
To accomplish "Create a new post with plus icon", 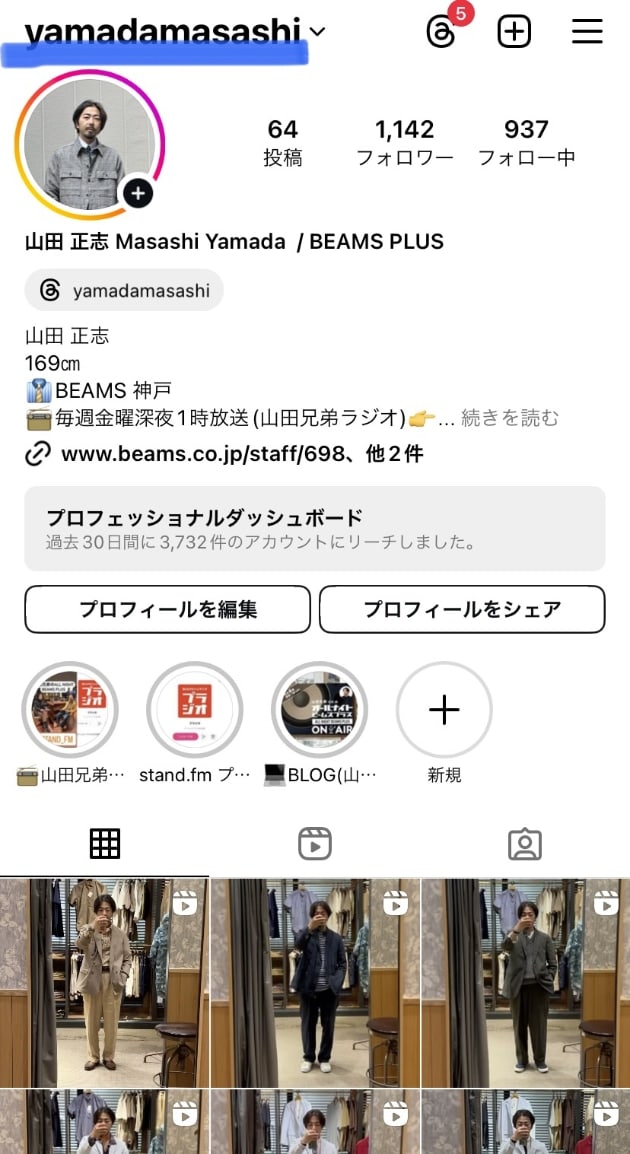I will click(x=514, y=32).
